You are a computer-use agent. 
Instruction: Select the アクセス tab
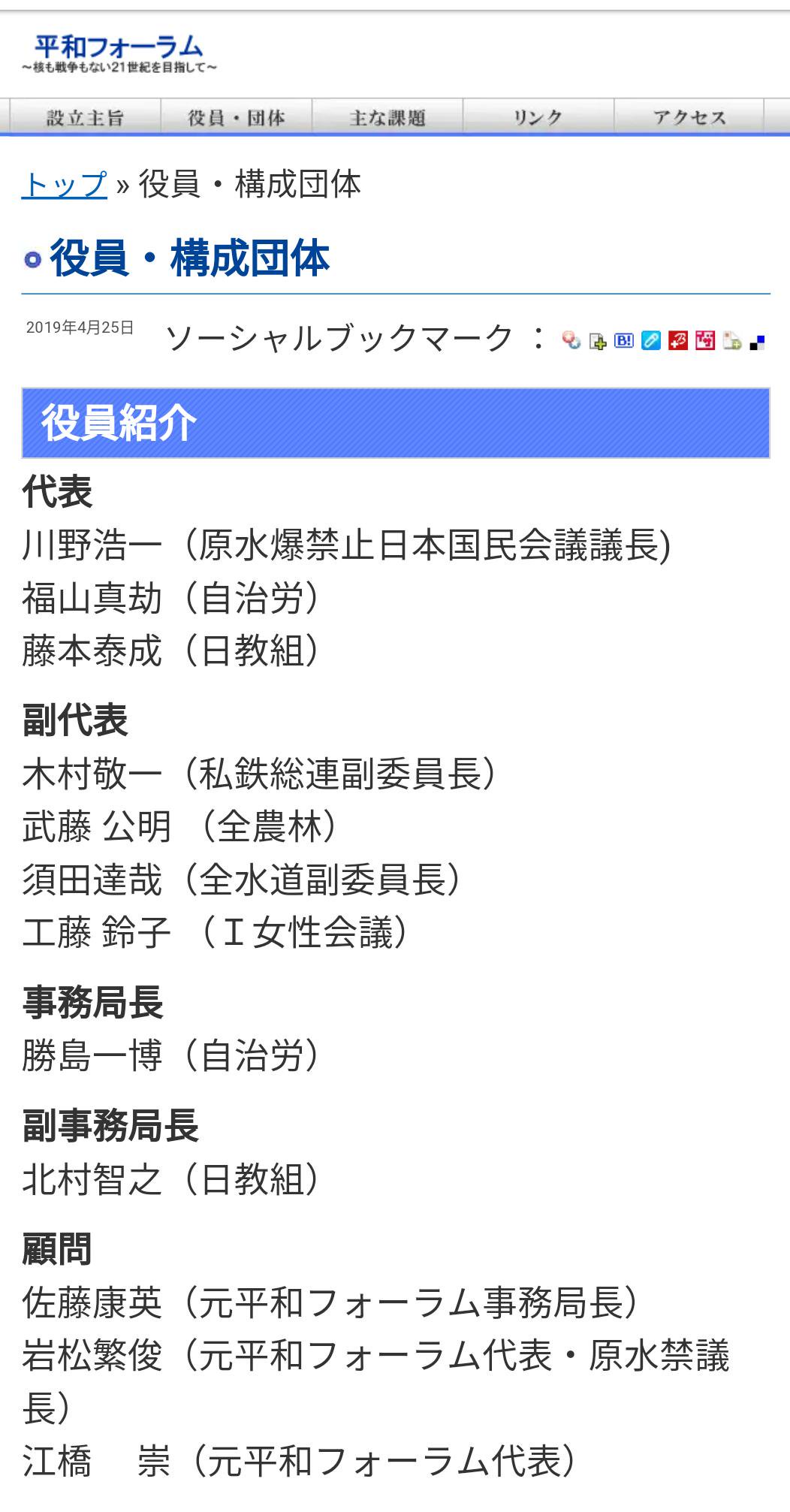coord(689,117)
